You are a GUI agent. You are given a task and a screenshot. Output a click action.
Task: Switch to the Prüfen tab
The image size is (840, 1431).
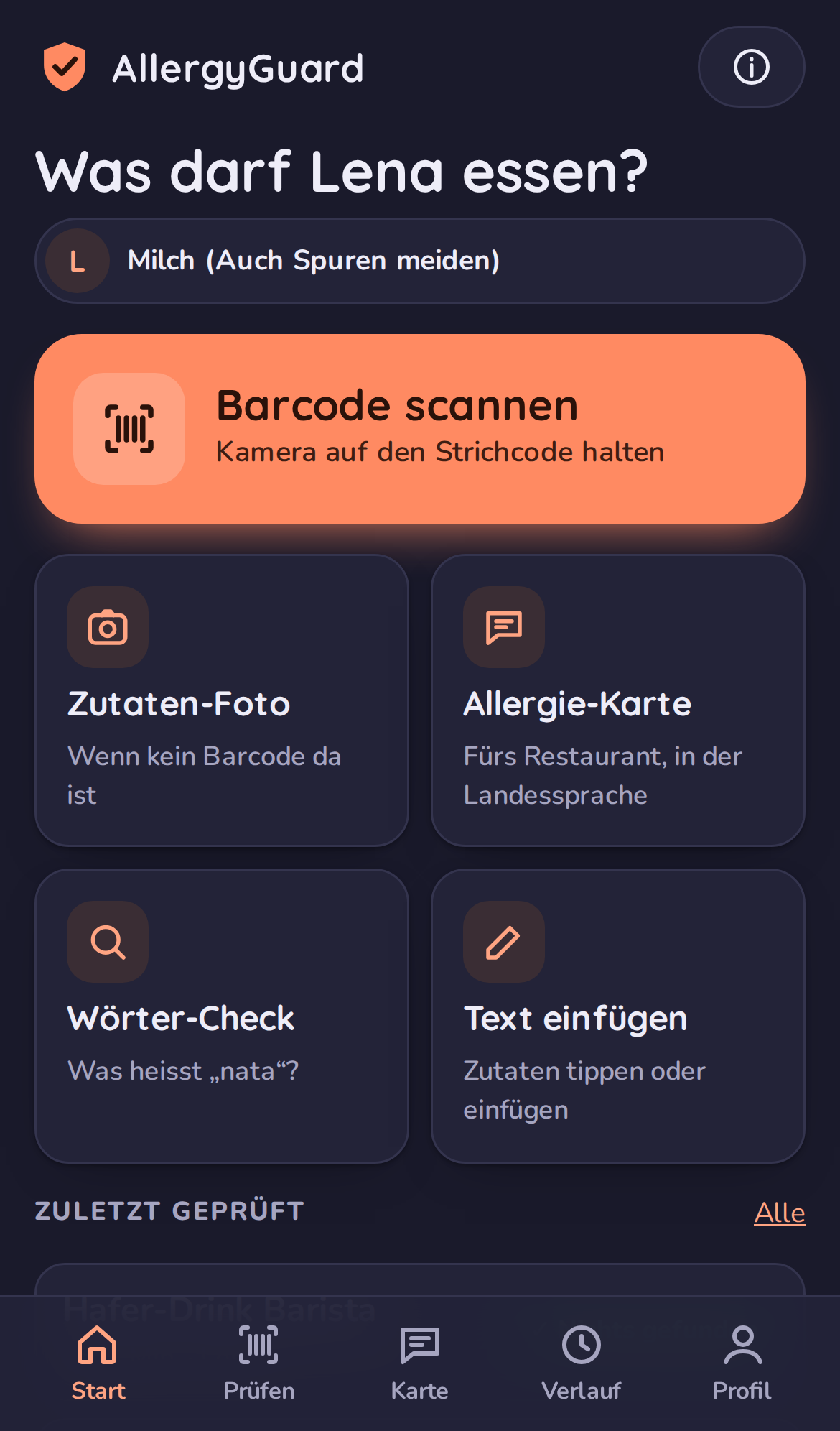[258, 1363]
